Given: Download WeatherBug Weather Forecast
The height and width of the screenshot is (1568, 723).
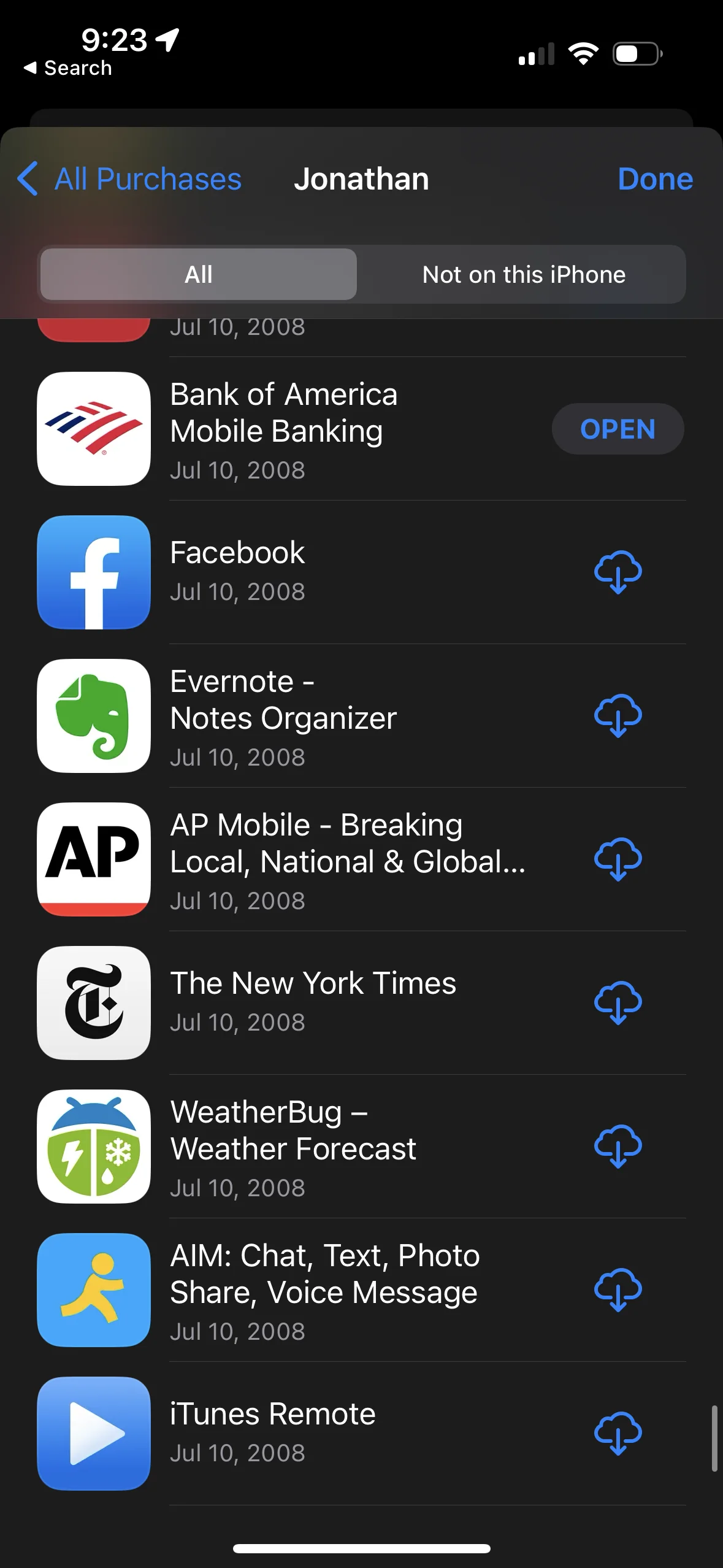Looking at the screenshot, I should (x=618, y=1147).
